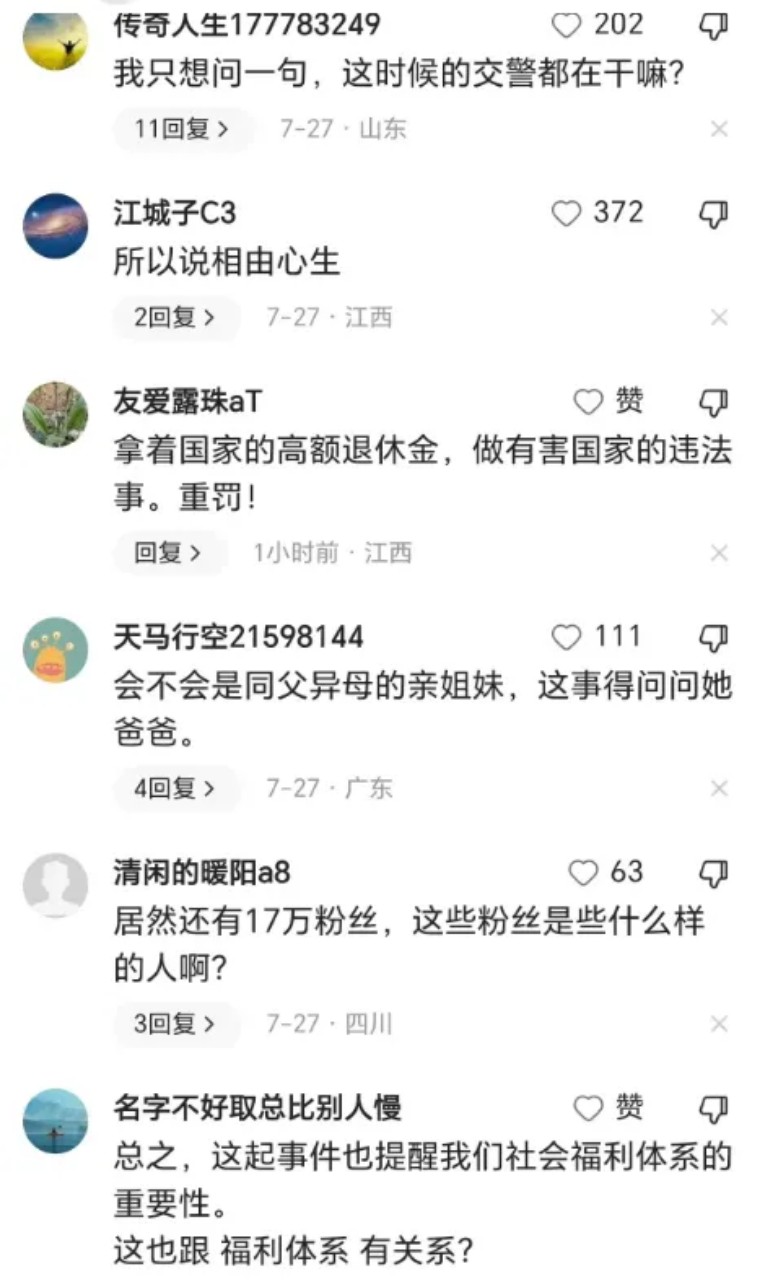Expand the 3 replies under 清闲的暖阳a8's comment
This screenshot has width=760, height=1282.
point(175,1024)
